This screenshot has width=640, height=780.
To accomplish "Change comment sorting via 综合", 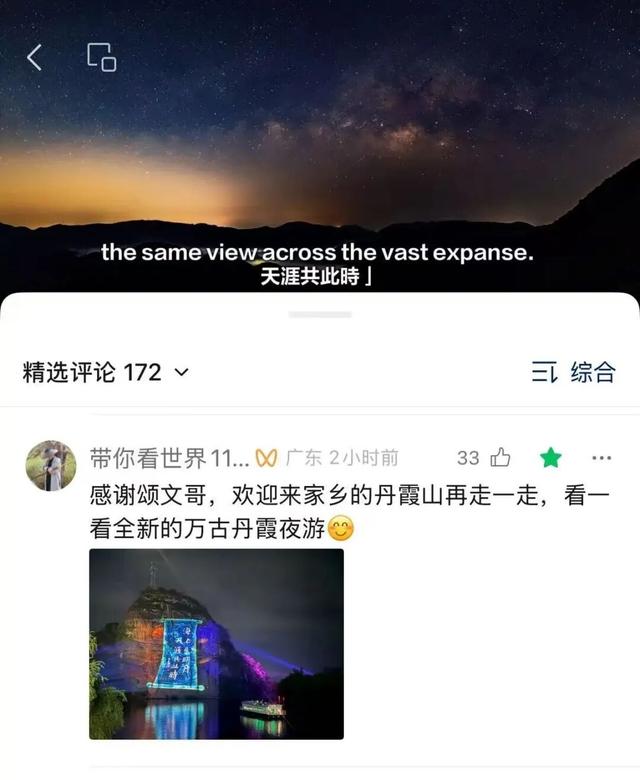I will tap(573, 373).
